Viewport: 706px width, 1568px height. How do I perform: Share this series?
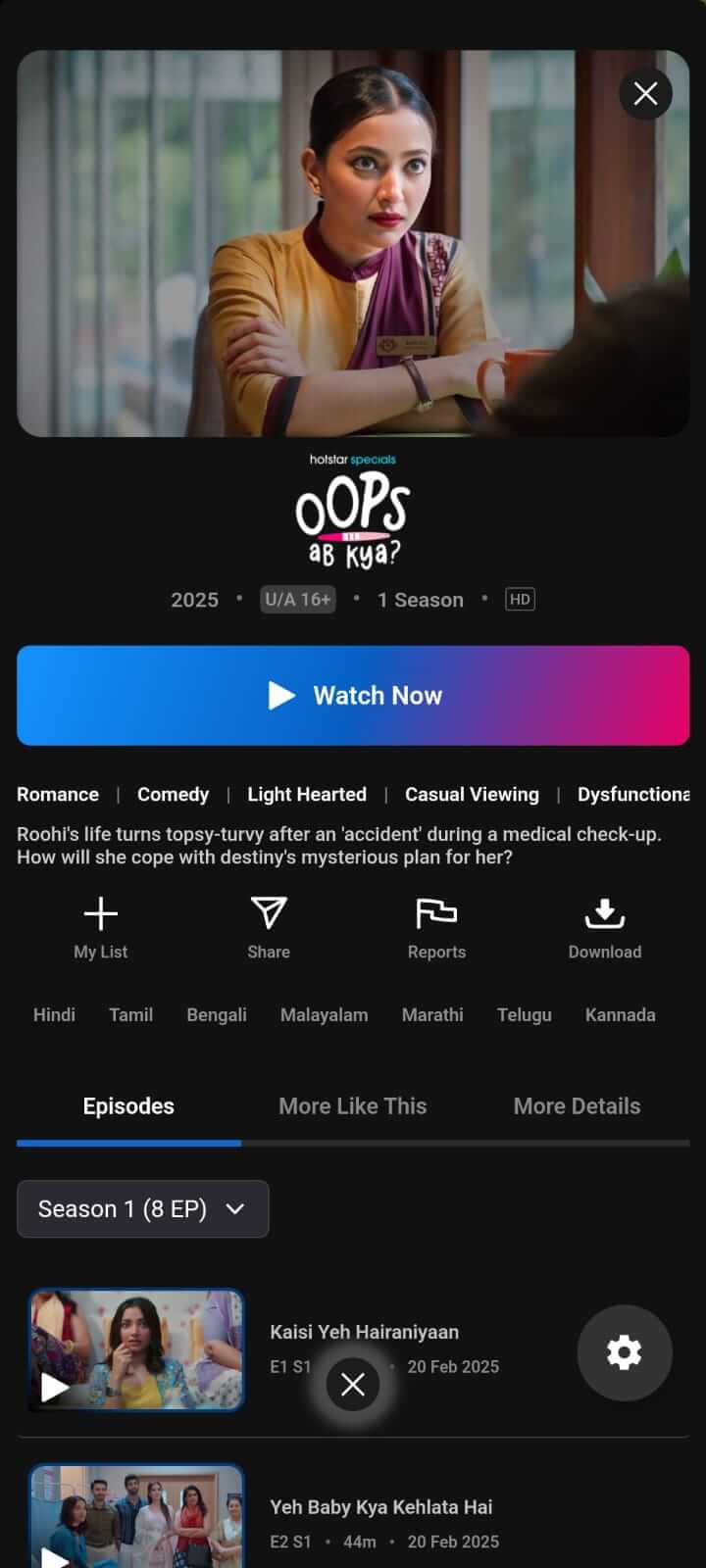(269, 927)
